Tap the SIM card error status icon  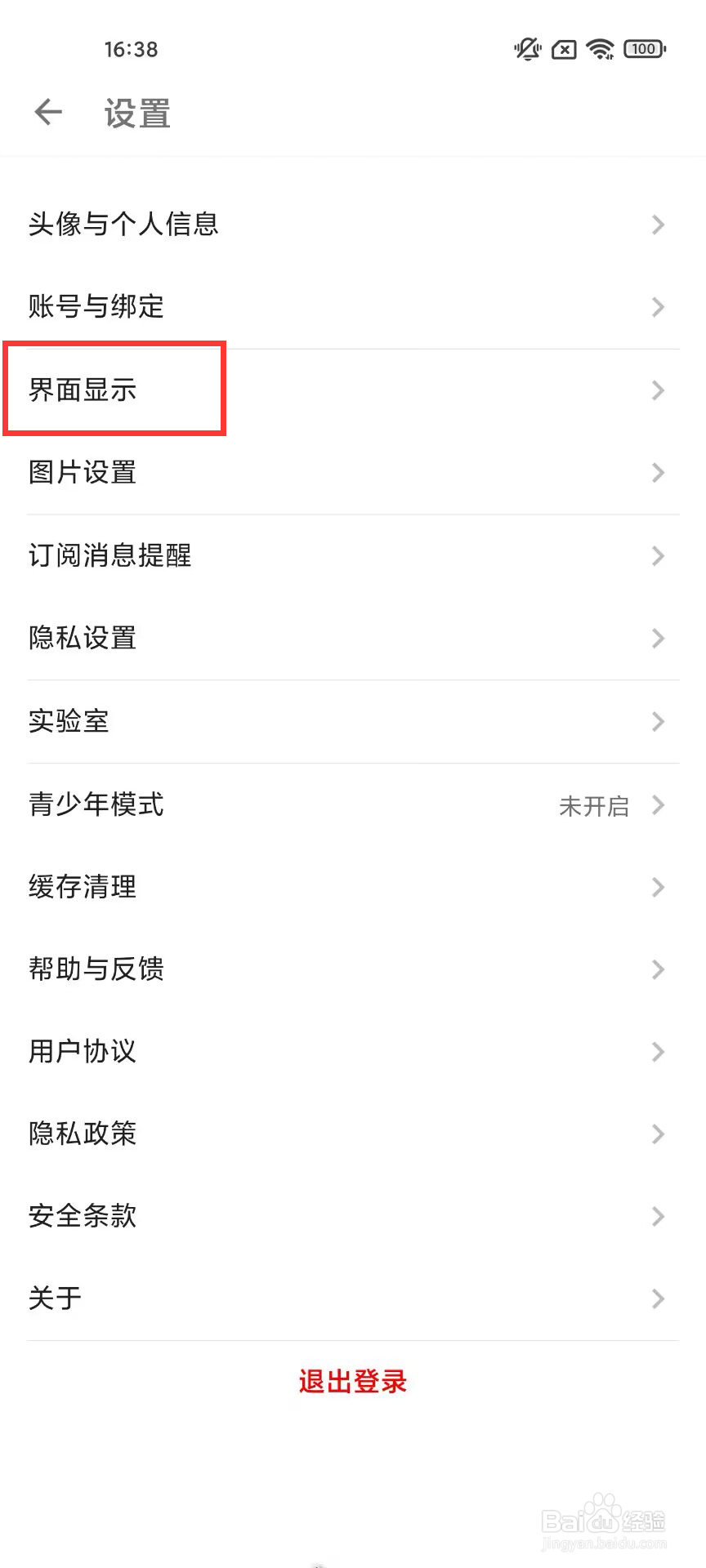click(563, 49)
